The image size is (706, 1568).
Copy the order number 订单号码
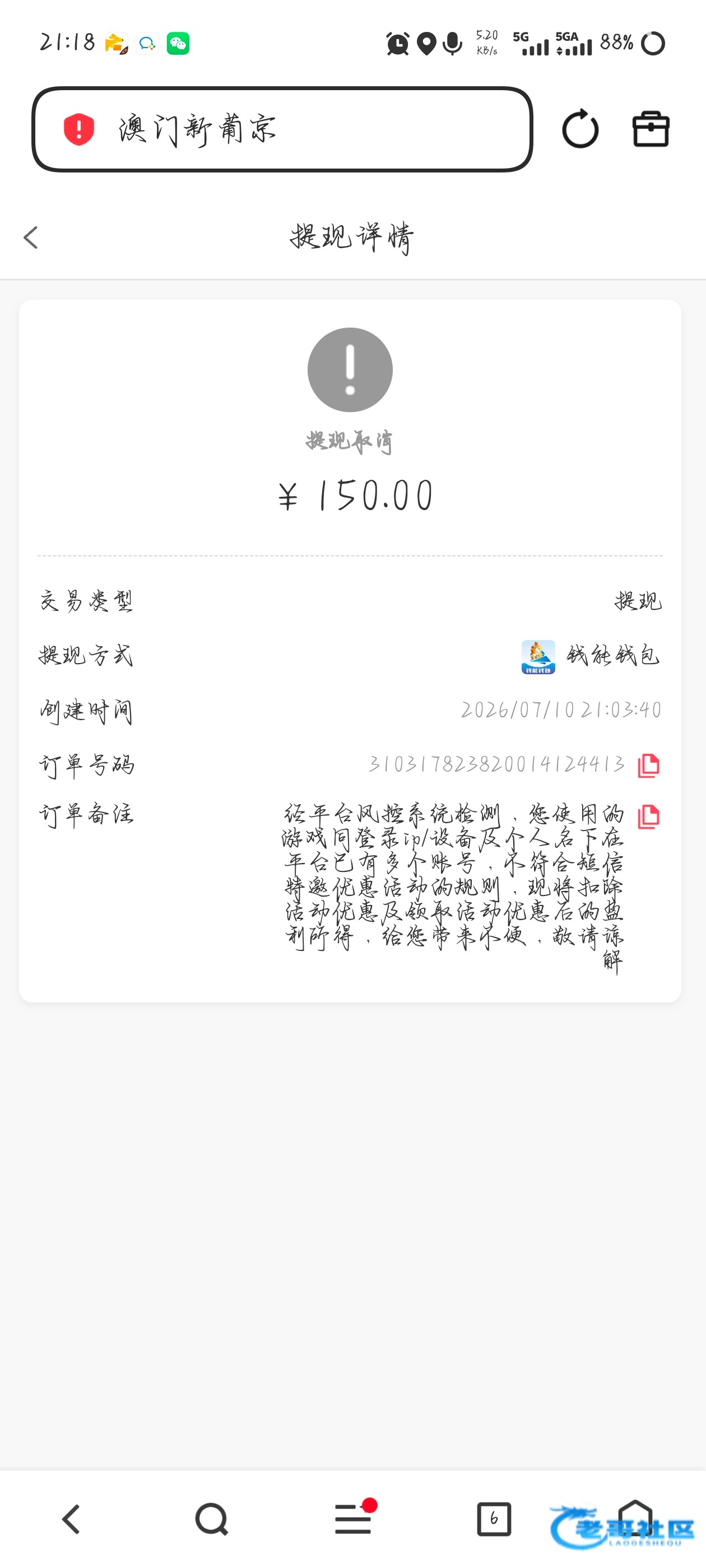pos(648,765)
